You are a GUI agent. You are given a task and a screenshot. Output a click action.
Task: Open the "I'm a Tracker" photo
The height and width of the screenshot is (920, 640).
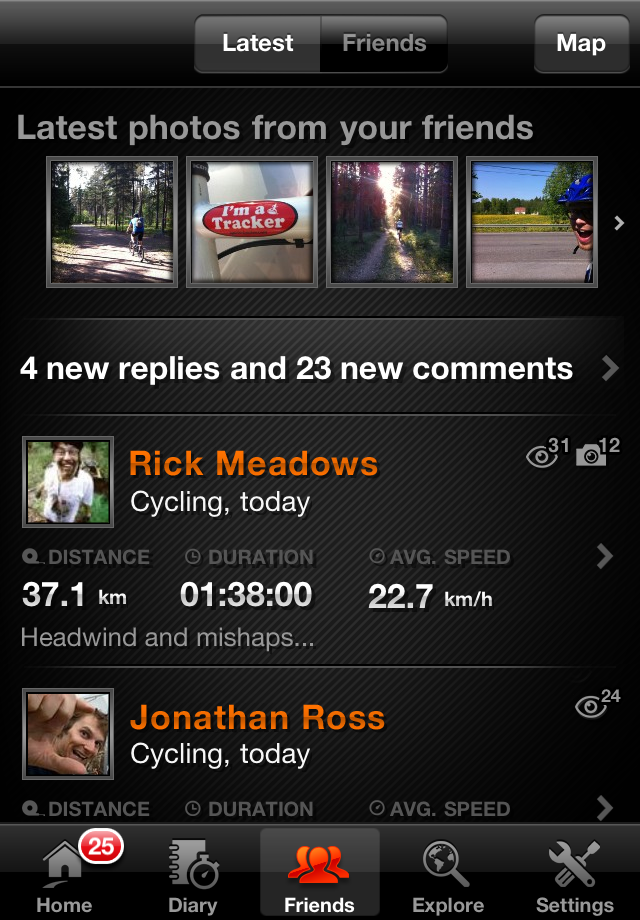(x=252, y=222)
